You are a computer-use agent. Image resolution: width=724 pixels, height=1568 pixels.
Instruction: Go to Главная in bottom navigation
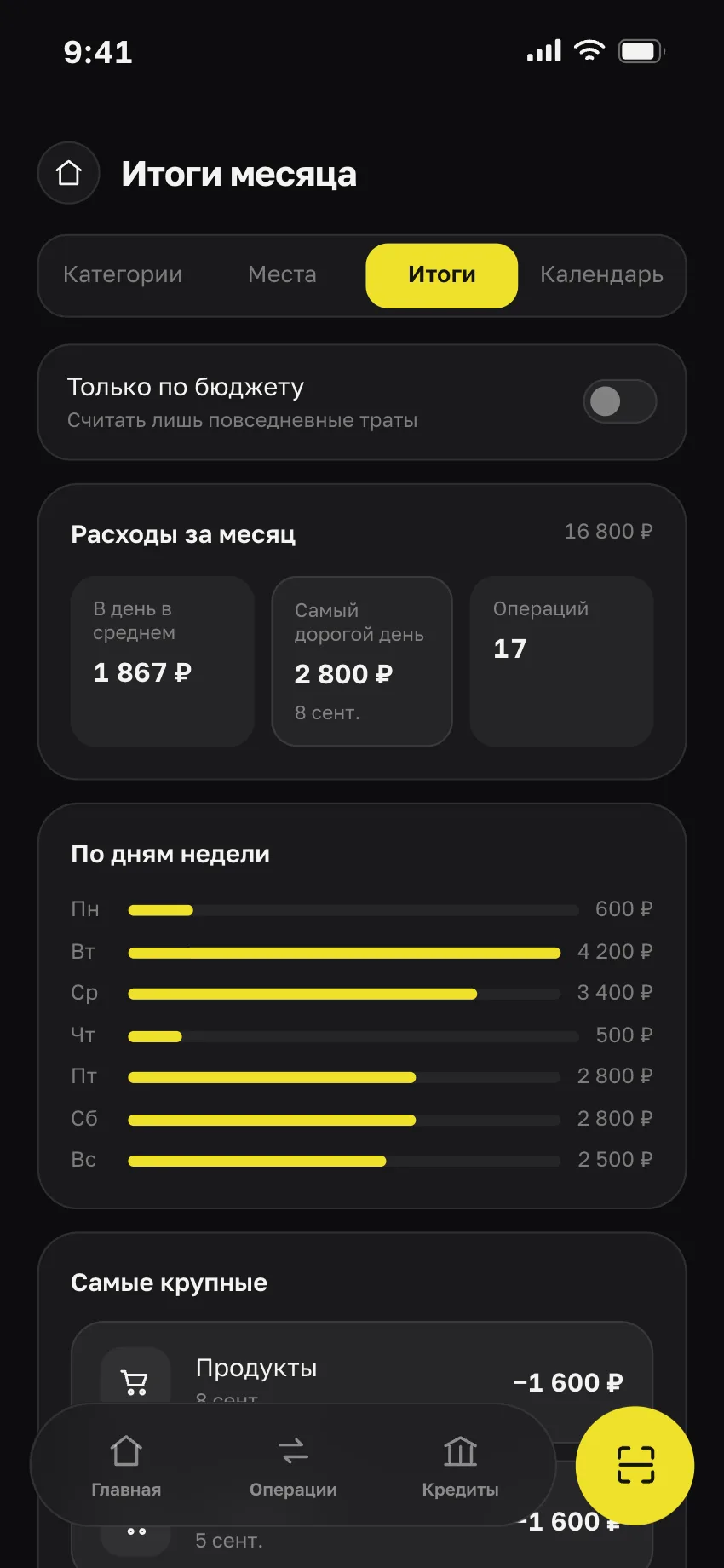click(126, 1466)
